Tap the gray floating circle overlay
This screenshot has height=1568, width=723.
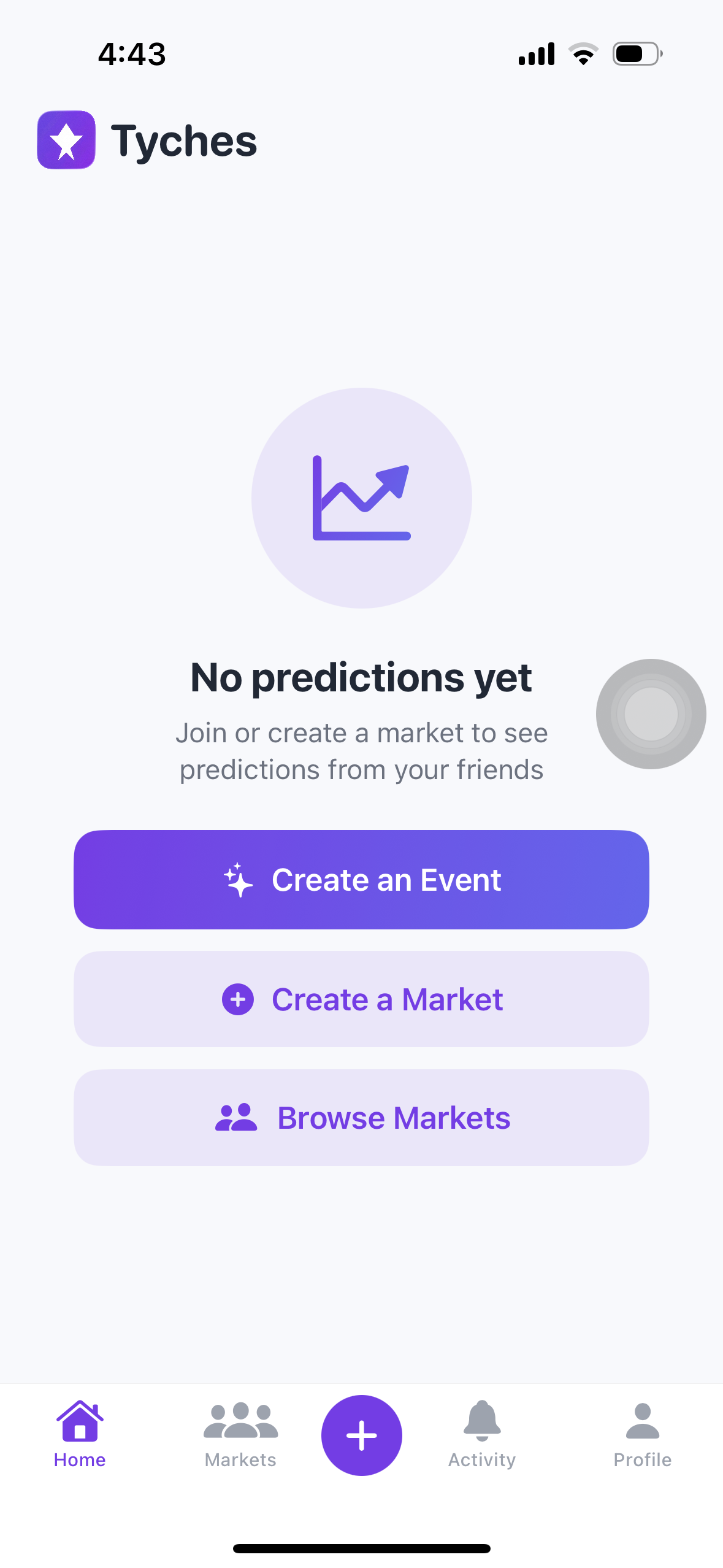(651, 713)
